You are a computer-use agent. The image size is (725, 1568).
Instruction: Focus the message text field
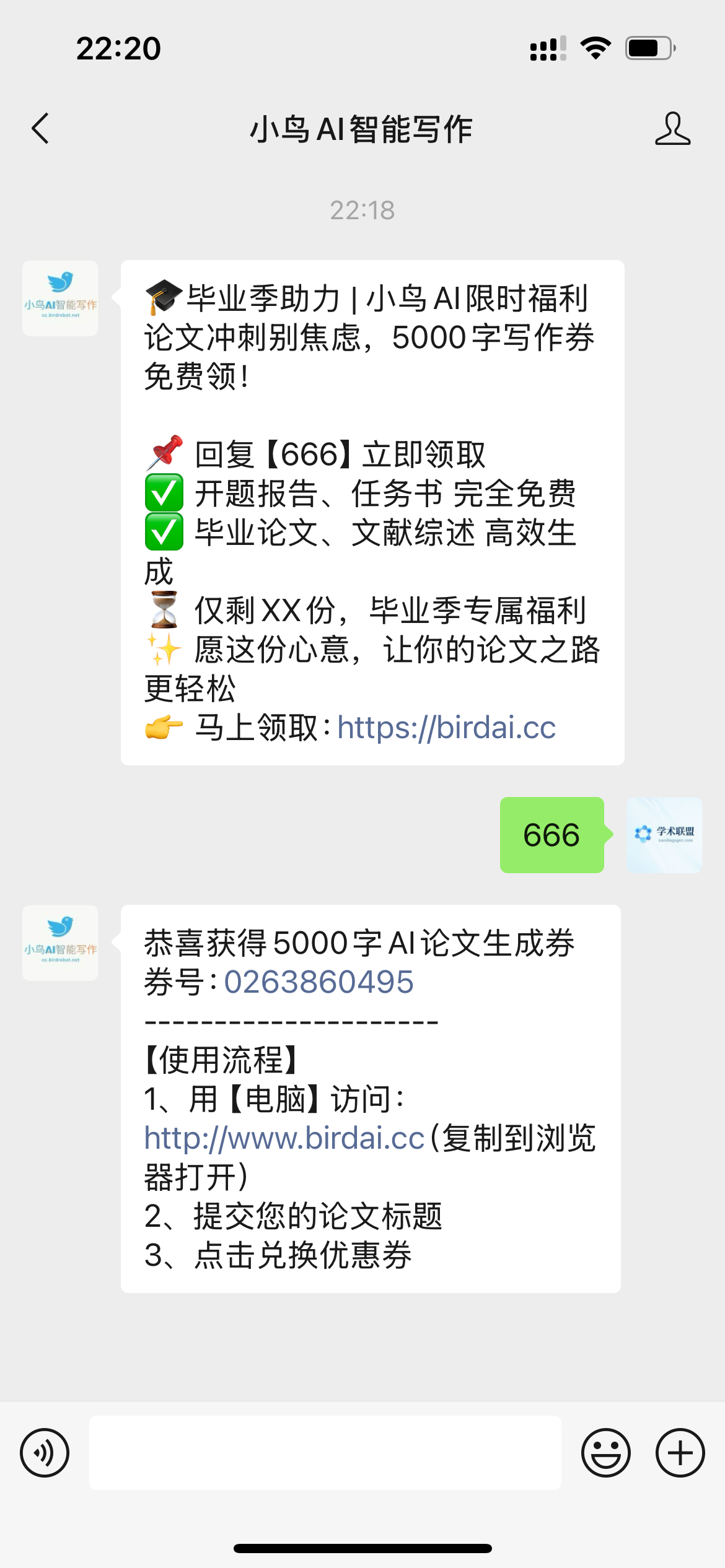click(325, 1453)
